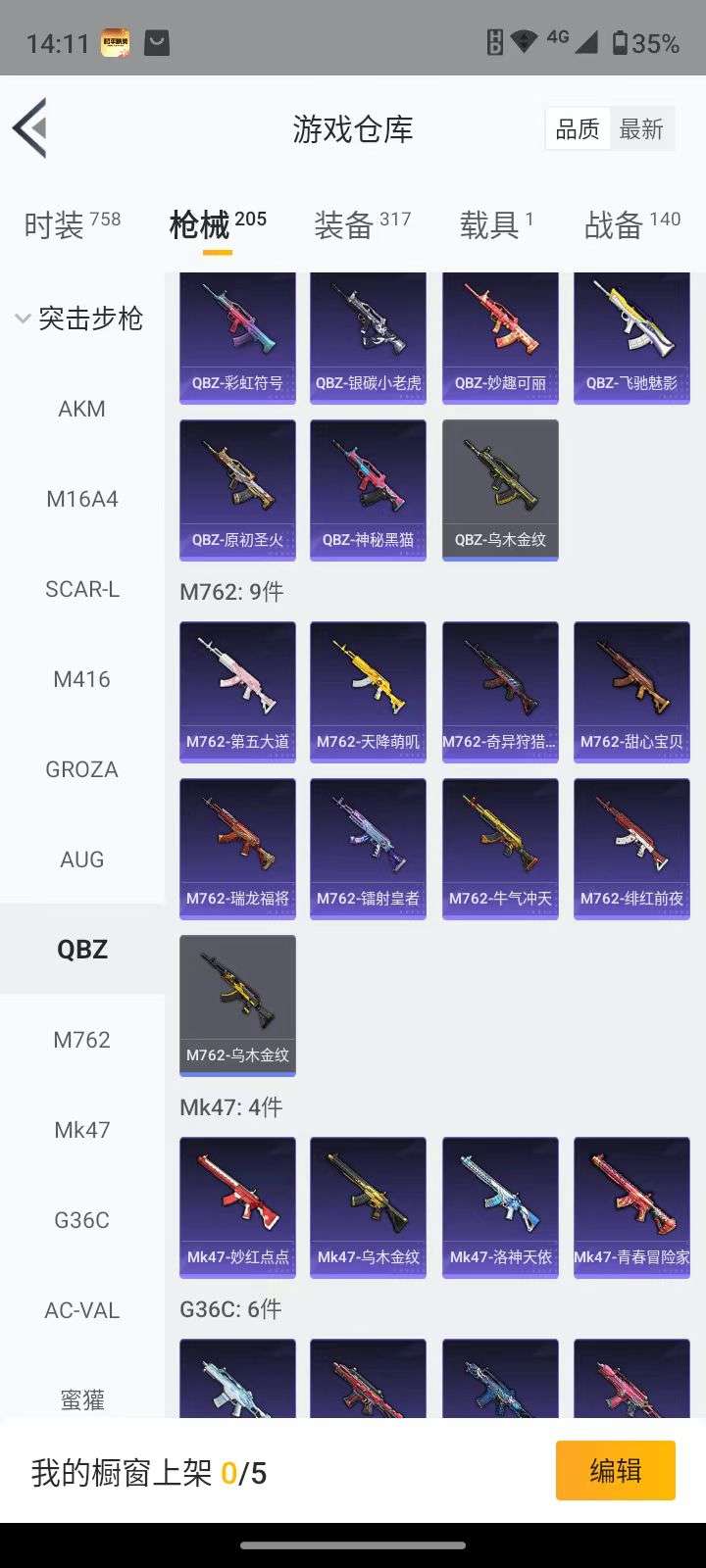Open the 战备 tab
This screenshot has height=1568, width=706.
coord(632,224)
